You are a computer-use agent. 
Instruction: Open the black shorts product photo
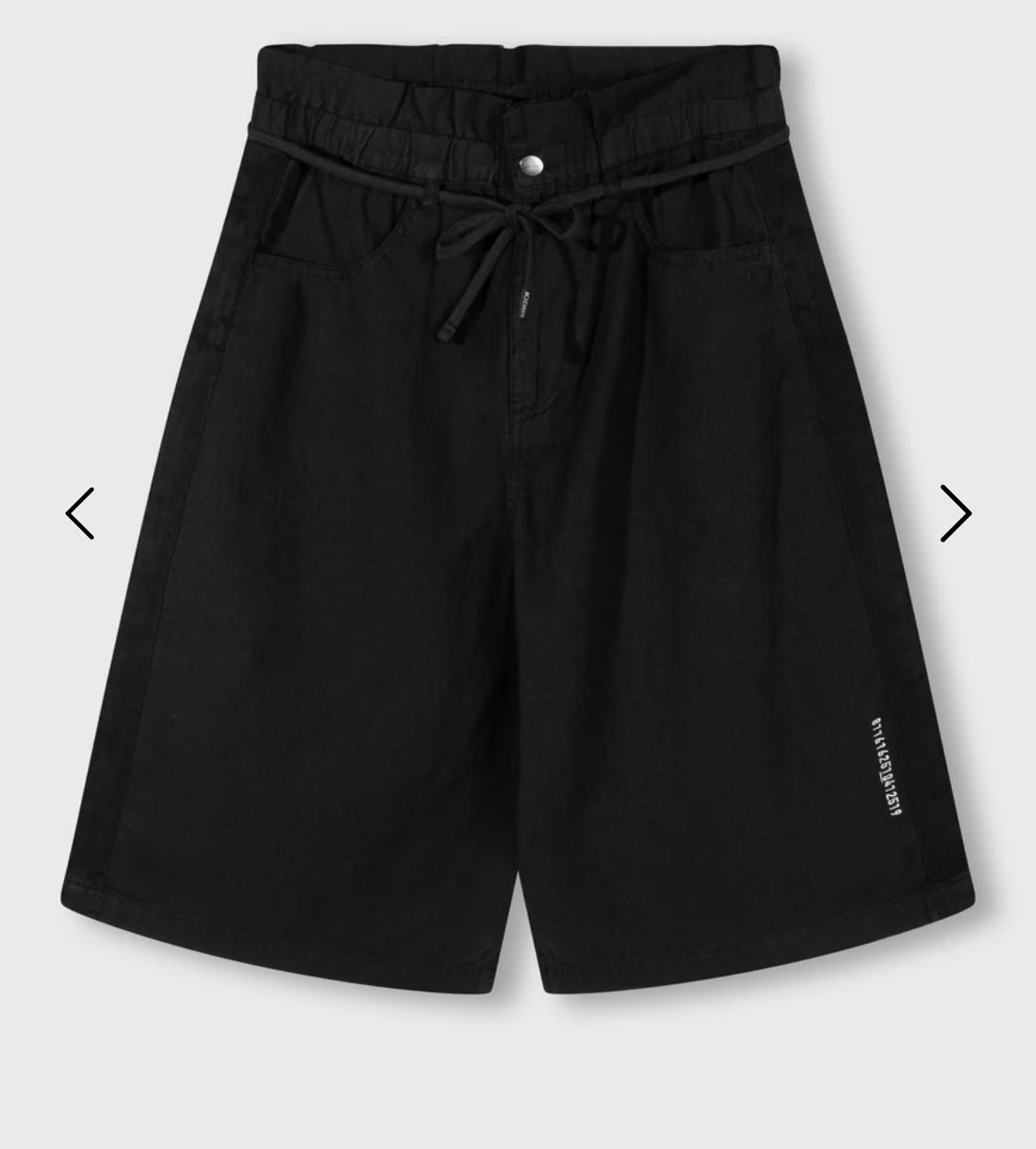point(518,496)
